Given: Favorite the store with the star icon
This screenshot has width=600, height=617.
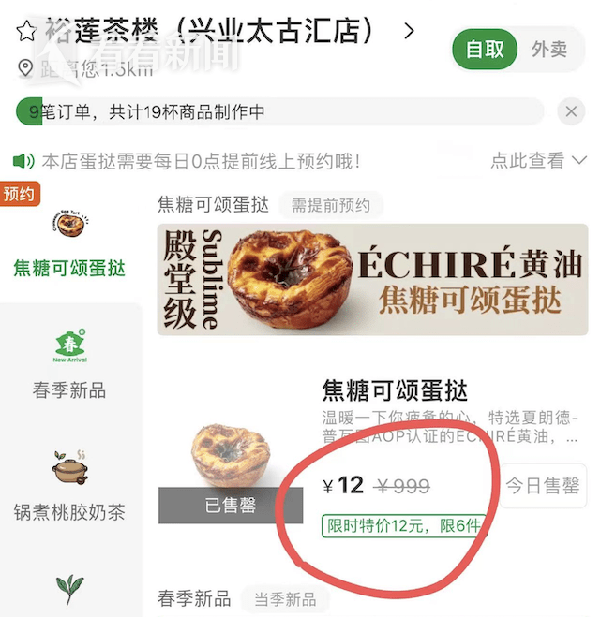Looking at the screenshot, I should (x=26, y=30).
